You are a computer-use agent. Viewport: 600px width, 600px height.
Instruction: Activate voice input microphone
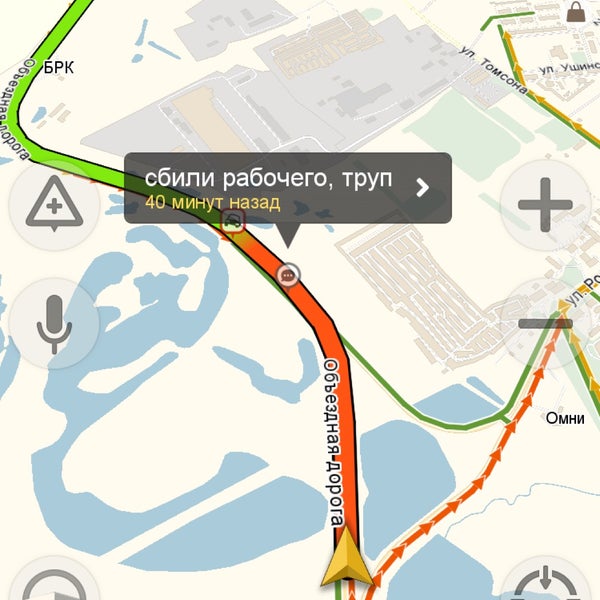(x=53, y=323)
